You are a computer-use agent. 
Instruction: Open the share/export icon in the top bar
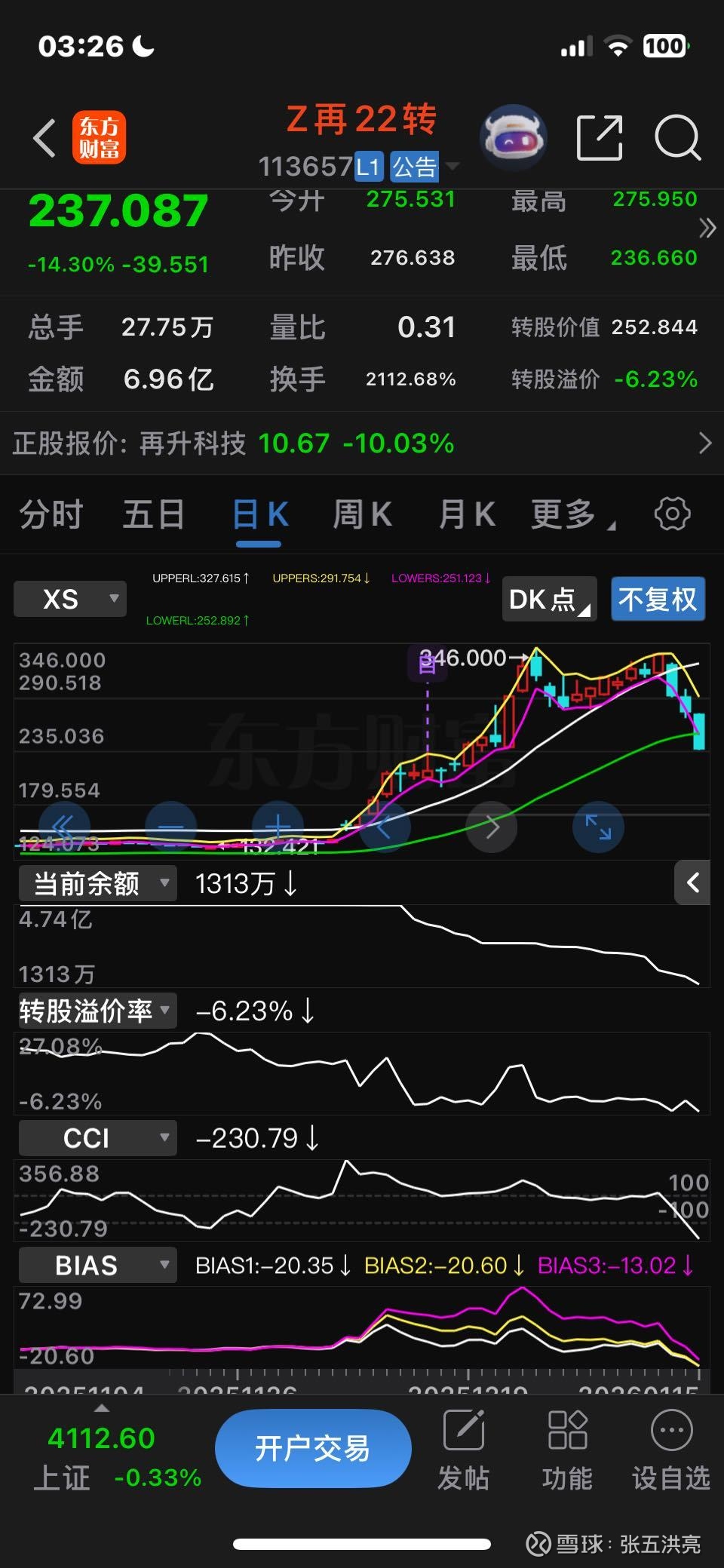pos(600,137)
